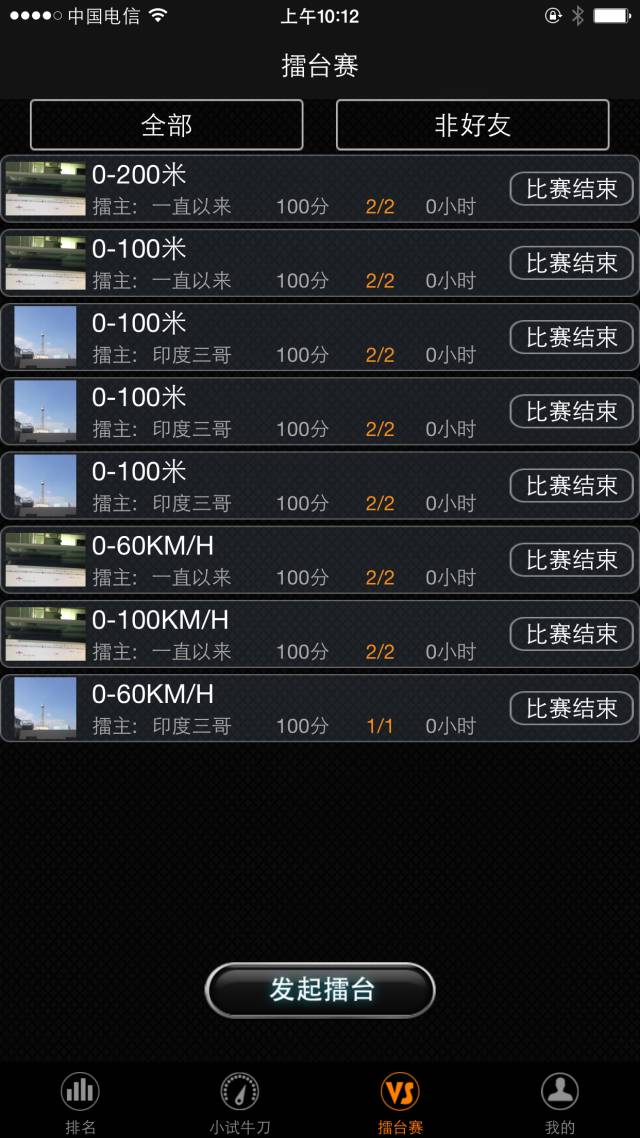640x1138 pixels.
Task: Tap 比赛结束 on the 0-200米 challenge
Action: tap(571, 189)
